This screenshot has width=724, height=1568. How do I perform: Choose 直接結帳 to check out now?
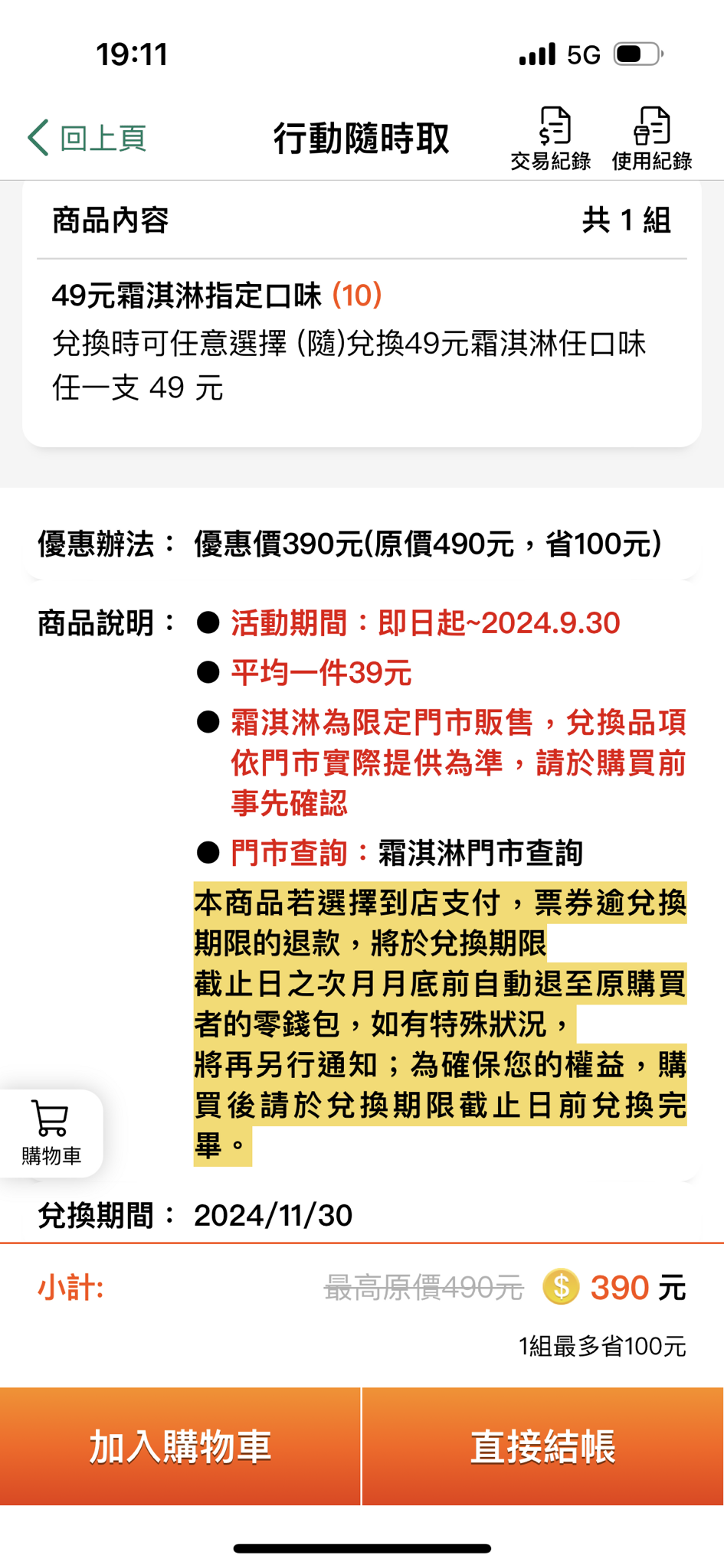point(543,1446)
